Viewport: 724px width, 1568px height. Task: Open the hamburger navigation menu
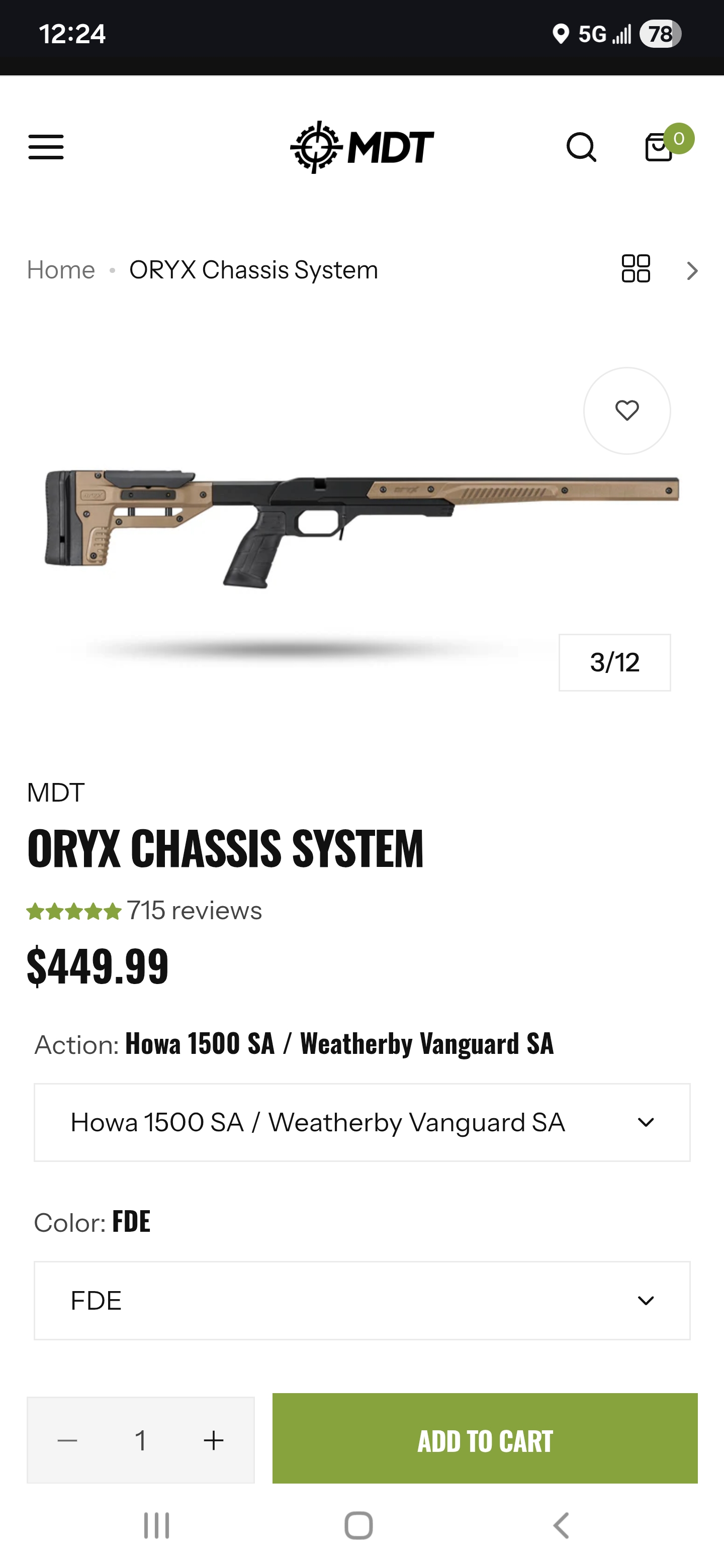[46, 147]
